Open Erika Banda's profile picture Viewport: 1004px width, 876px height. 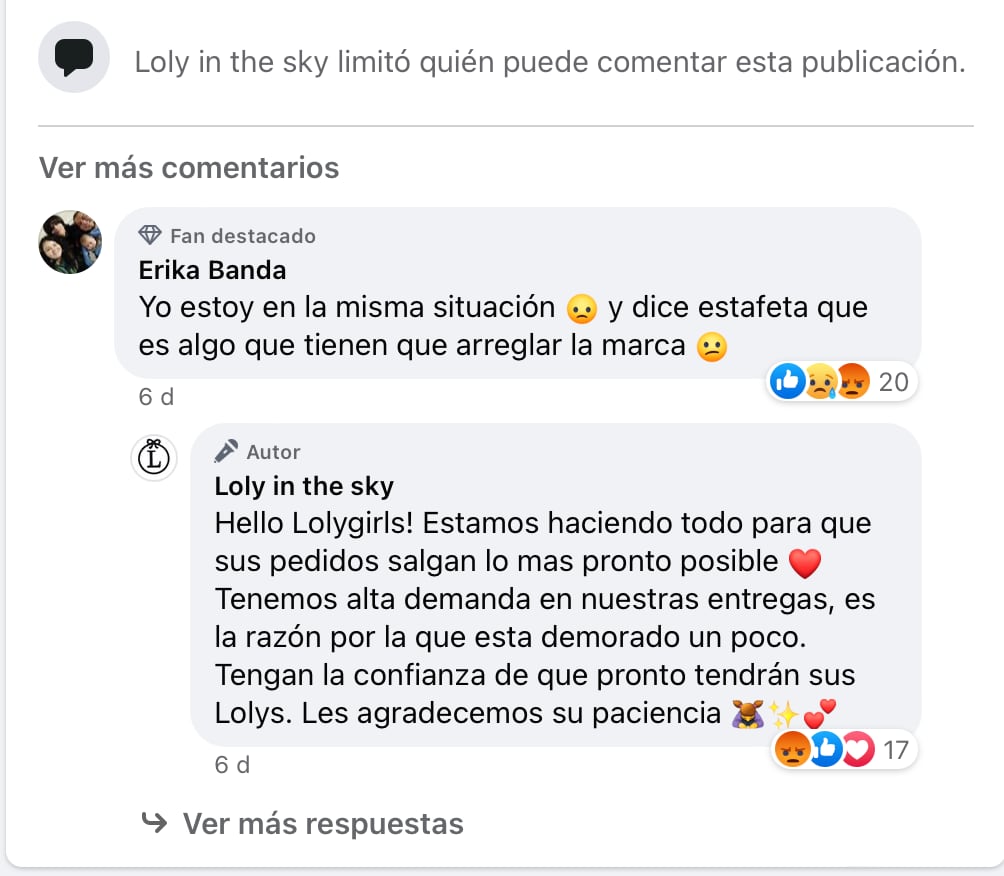tap(70, 242)
